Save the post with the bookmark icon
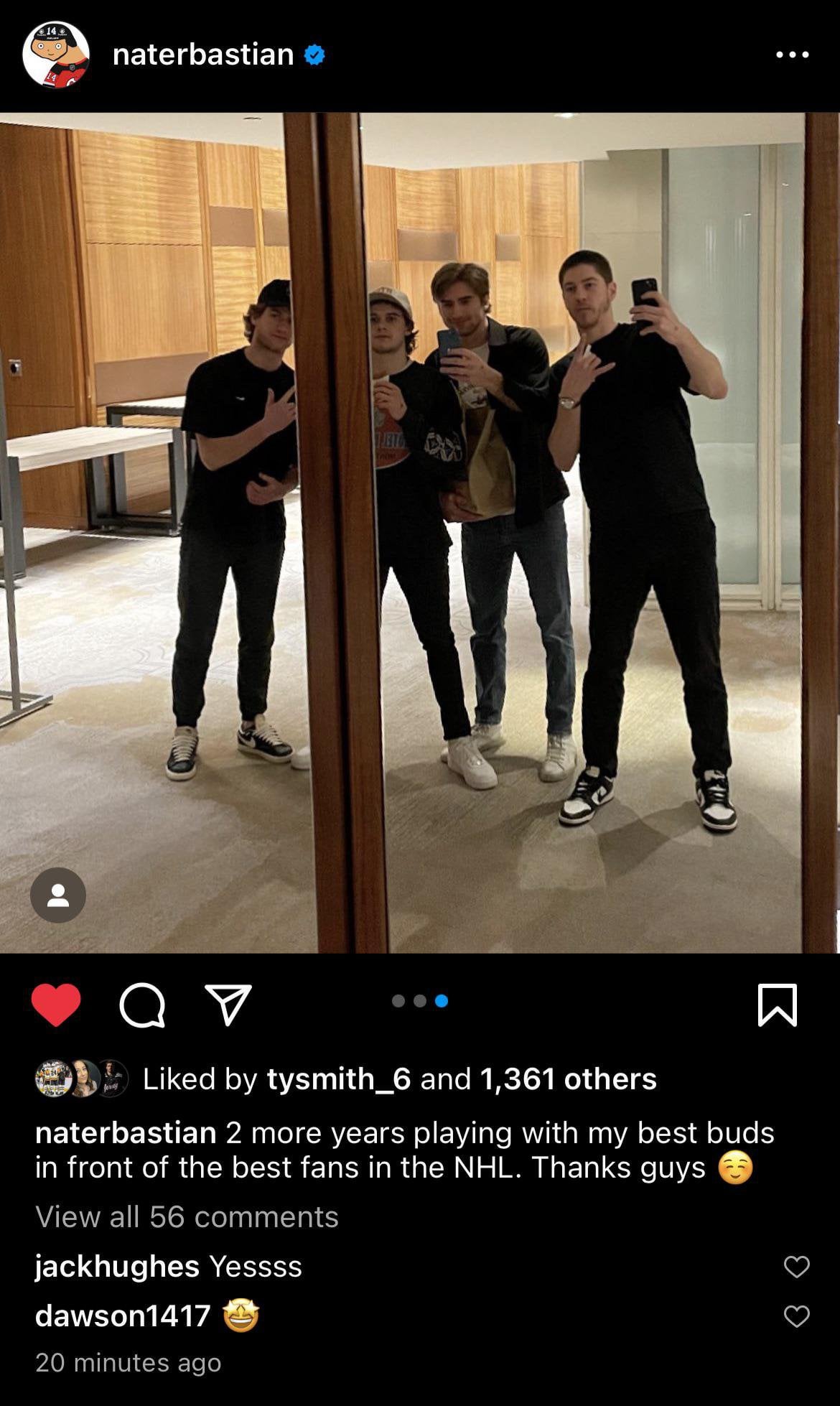 (778, 1005)
